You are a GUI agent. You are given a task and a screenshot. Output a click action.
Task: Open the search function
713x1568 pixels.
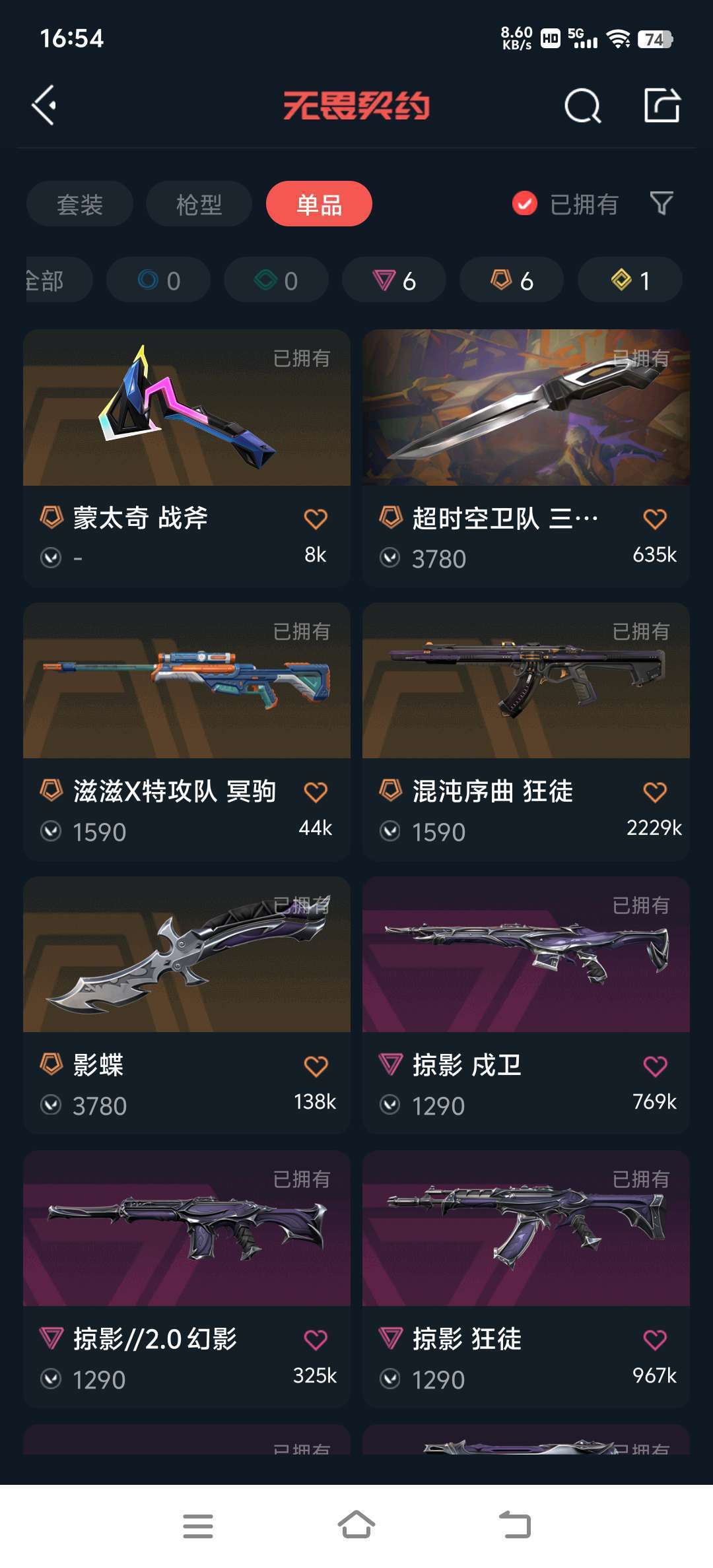pyautogui.click(x=580, y=106)
